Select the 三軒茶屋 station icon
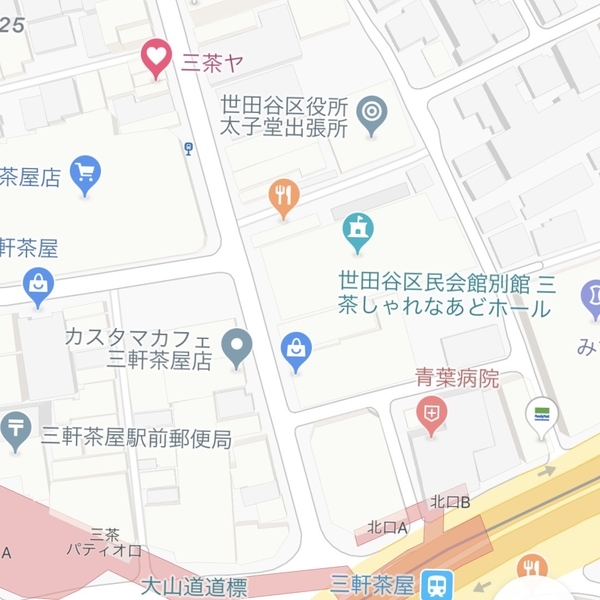 coord(435,584)
